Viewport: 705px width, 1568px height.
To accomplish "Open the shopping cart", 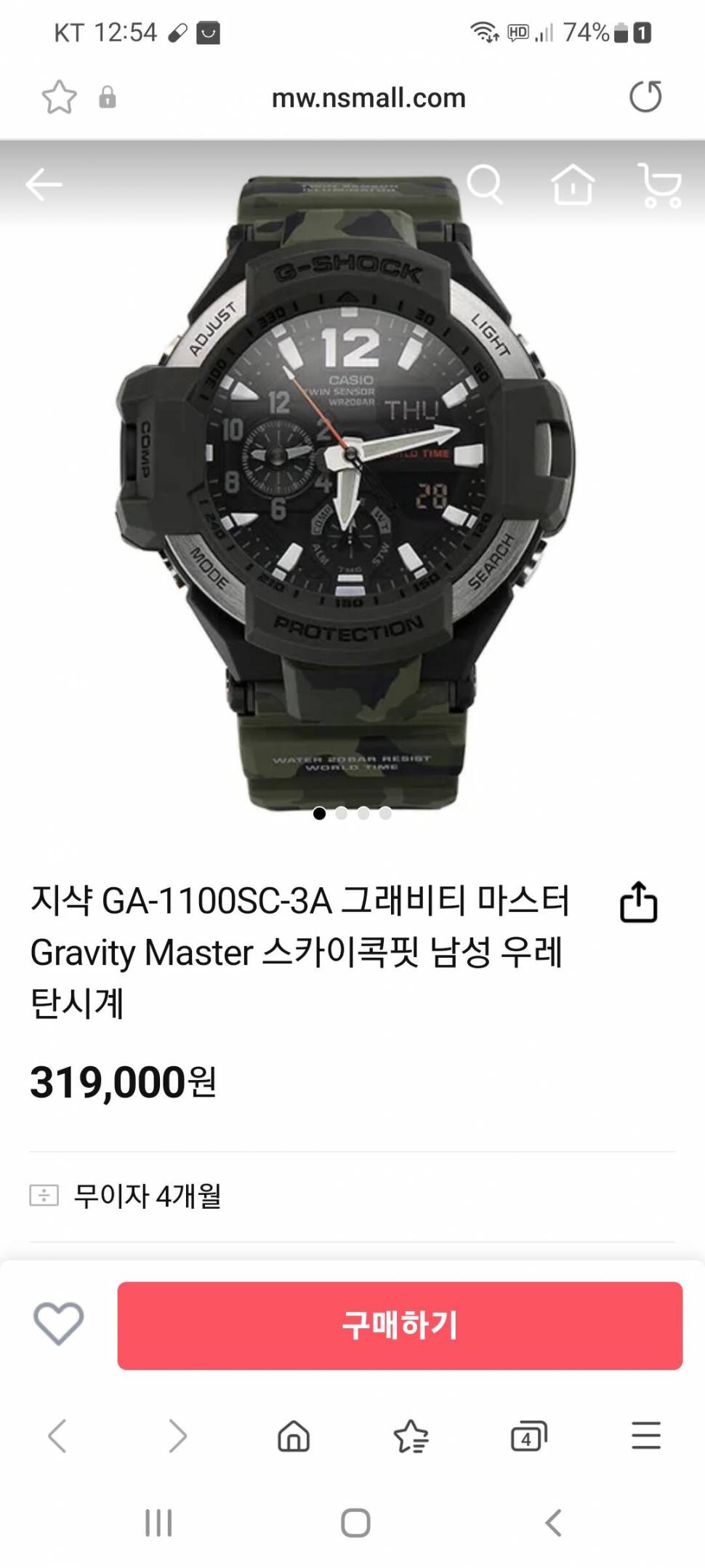I will 660,185.
